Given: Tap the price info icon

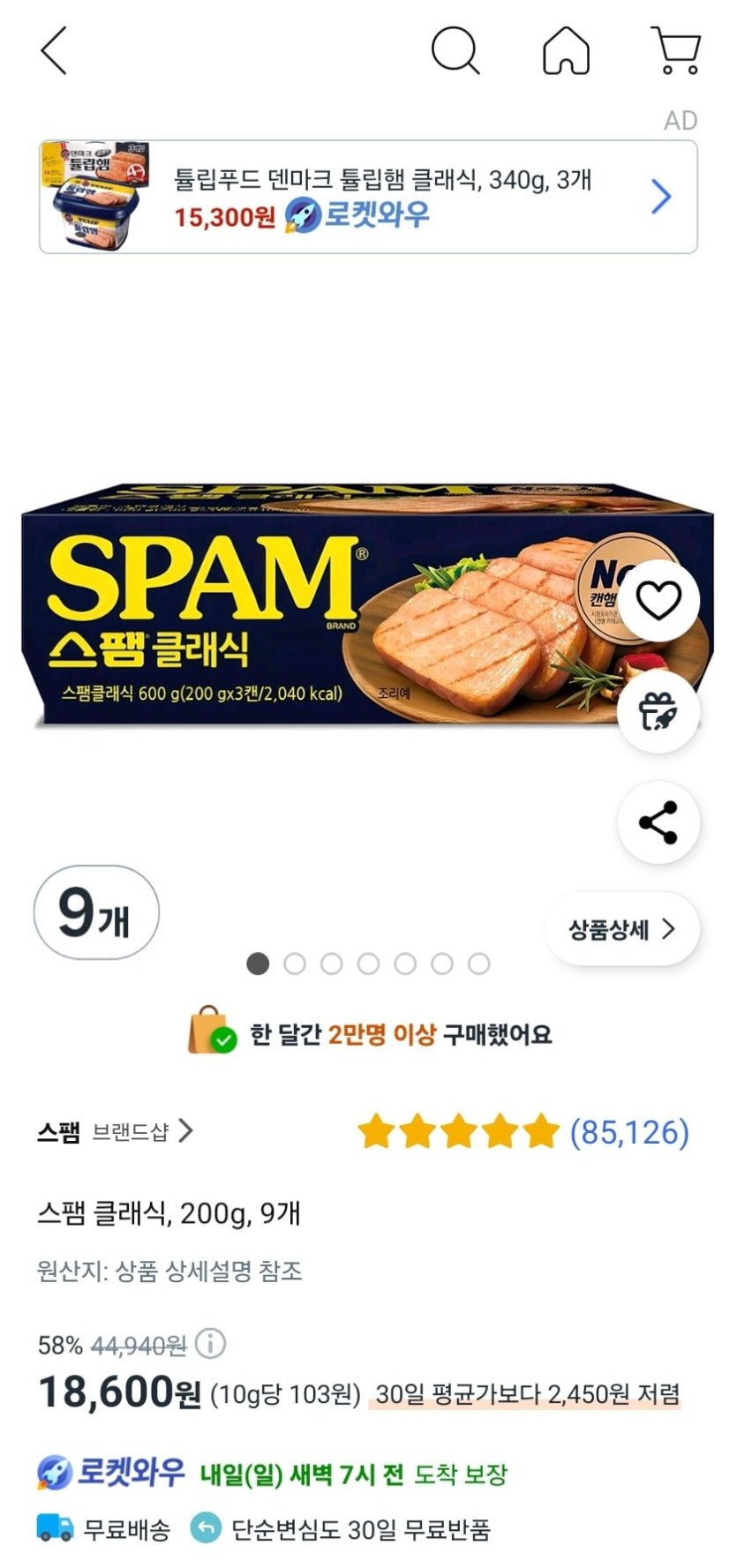Looking at the screenshot, I should (210, 1344).
